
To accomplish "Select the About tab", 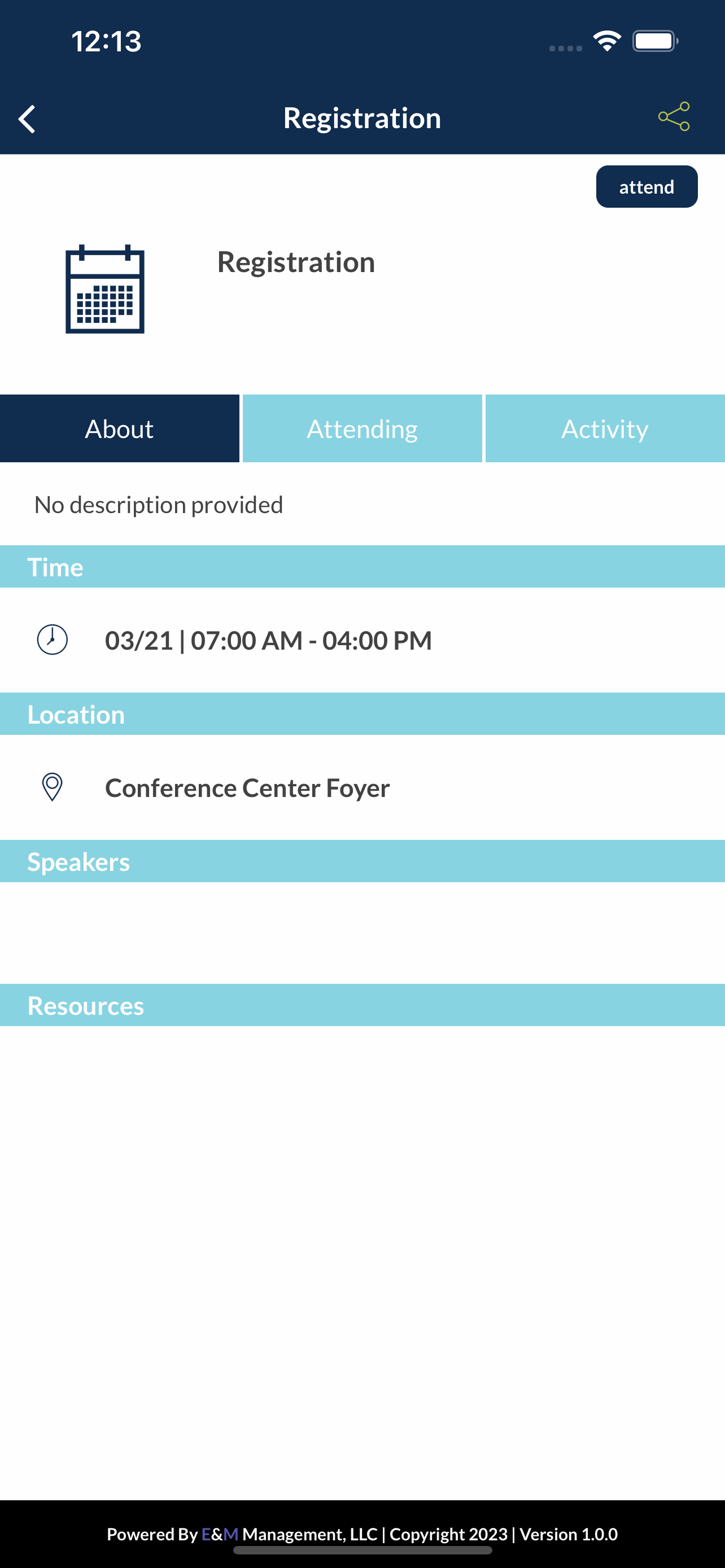I will click(x=119, y=428).
